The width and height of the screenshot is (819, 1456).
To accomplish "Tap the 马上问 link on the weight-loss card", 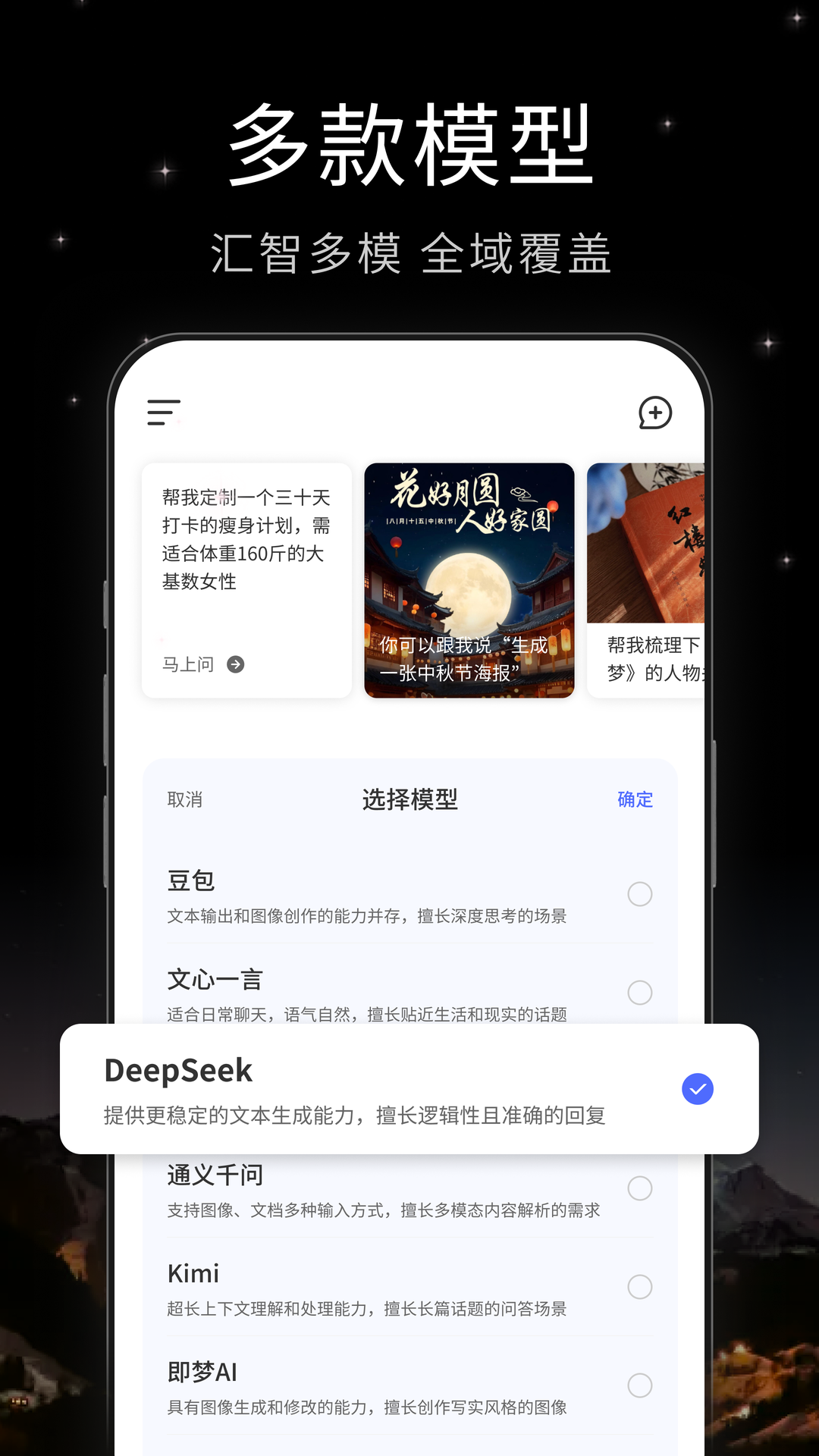I will pos(189,664).
